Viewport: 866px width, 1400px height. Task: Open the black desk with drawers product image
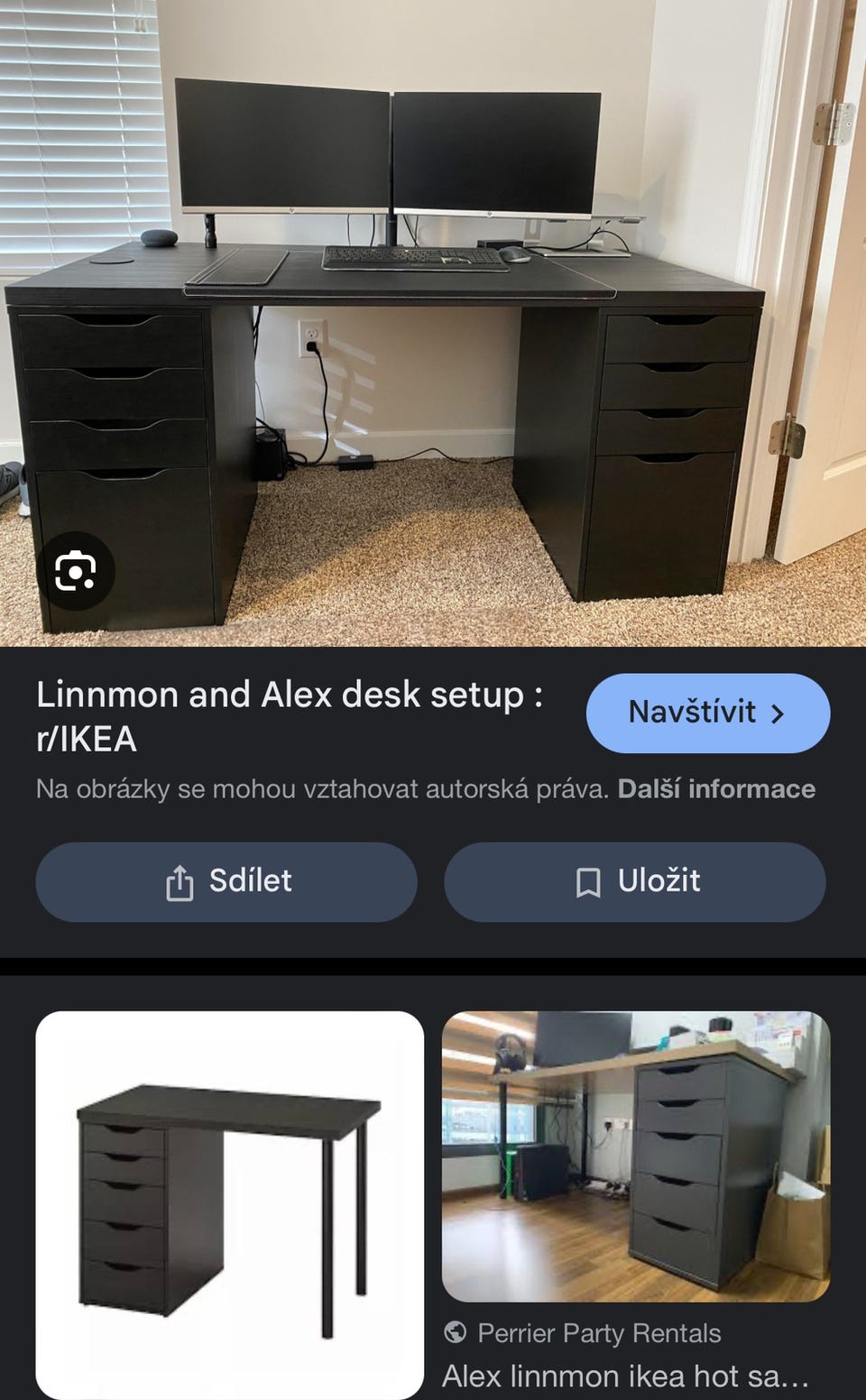coord(229,1204)
